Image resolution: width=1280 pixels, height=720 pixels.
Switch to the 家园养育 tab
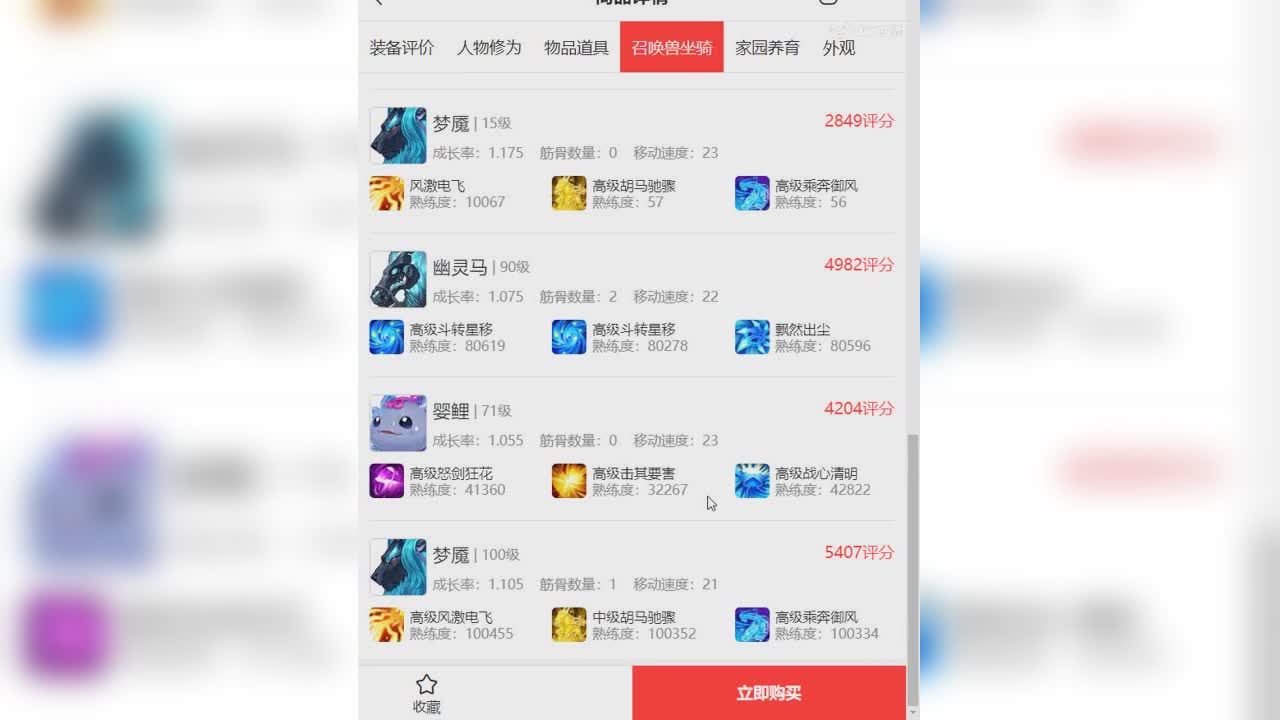coord(767,48)
